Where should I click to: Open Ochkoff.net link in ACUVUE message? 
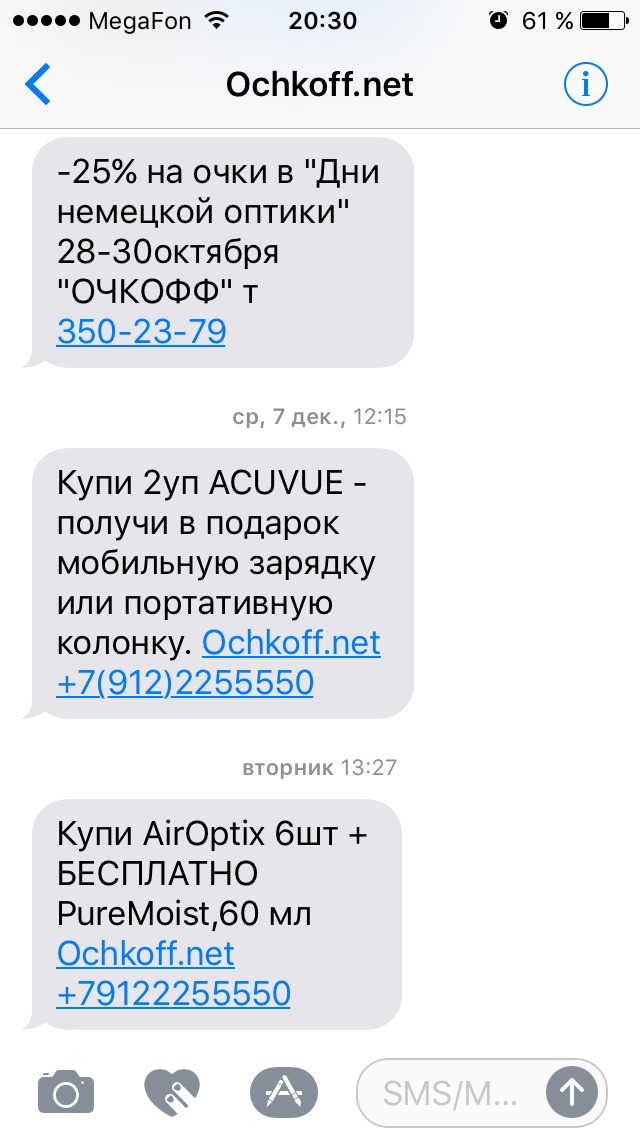pos(291,643)
